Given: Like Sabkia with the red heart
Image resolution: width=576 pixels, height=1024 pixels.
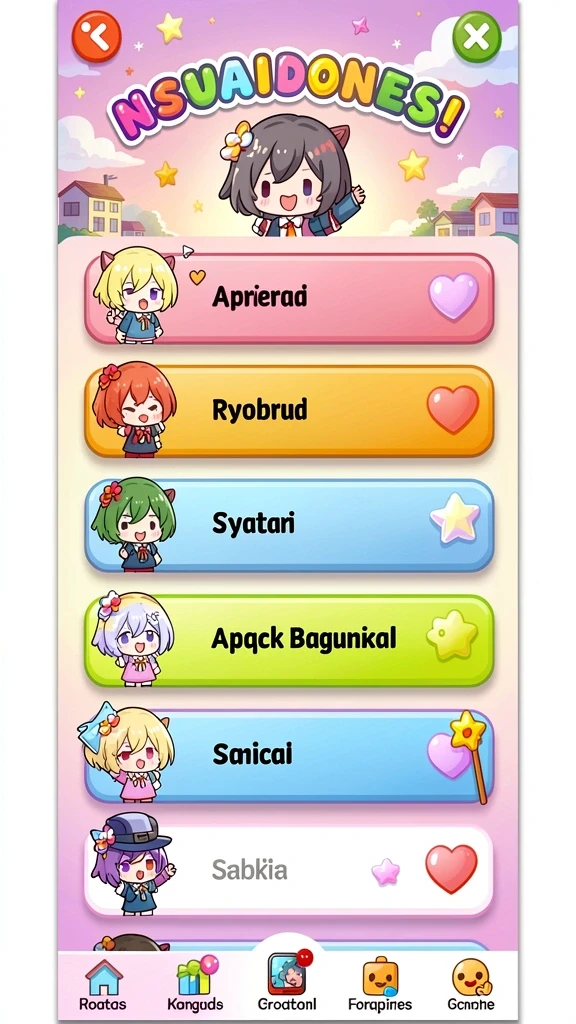Looking at the screenshot, I should point(451,869).
